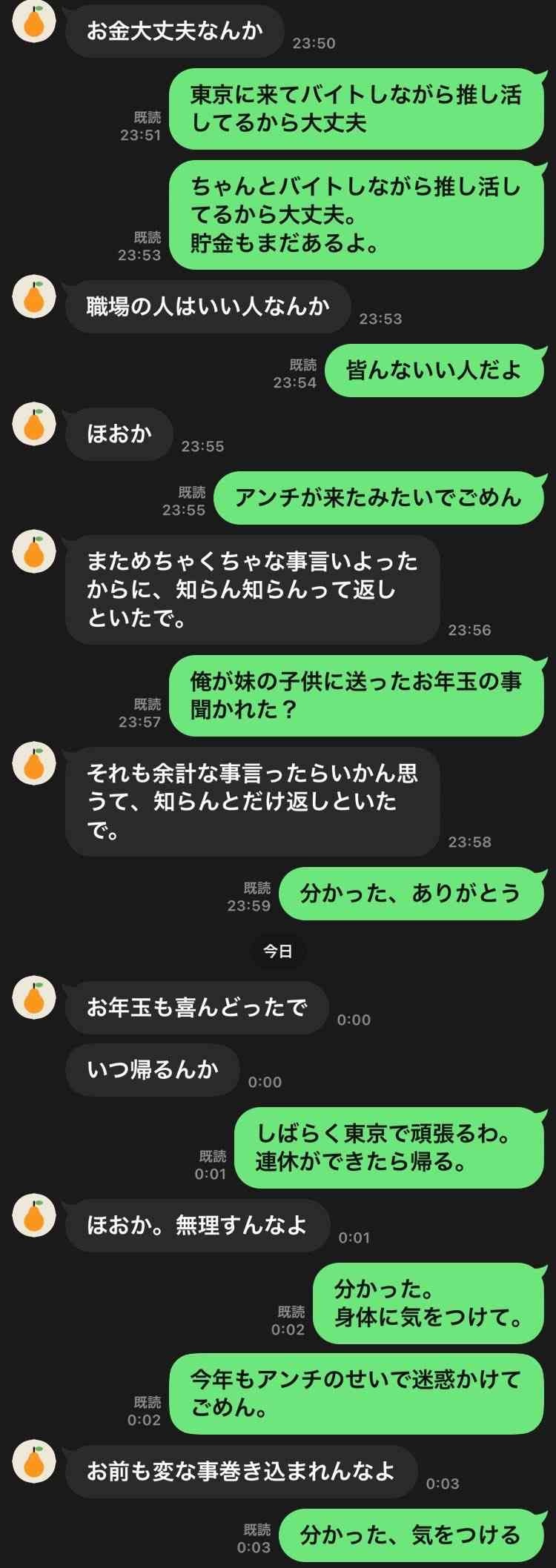This screenshot has height=1568, width=556.
Task: Tap avatar beside "お年玉も喜んどったで"
Action: pos(34,997)
